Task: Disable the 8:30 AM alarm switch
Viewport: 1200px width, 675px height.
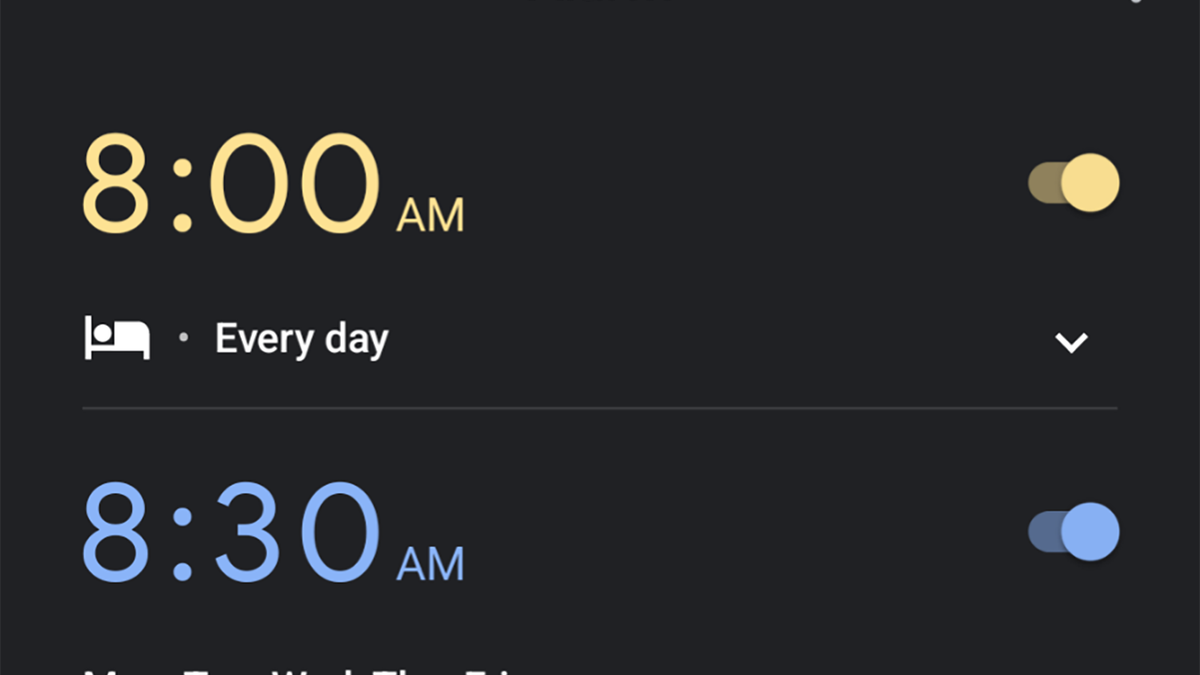Action: (x=1075, y=531)
